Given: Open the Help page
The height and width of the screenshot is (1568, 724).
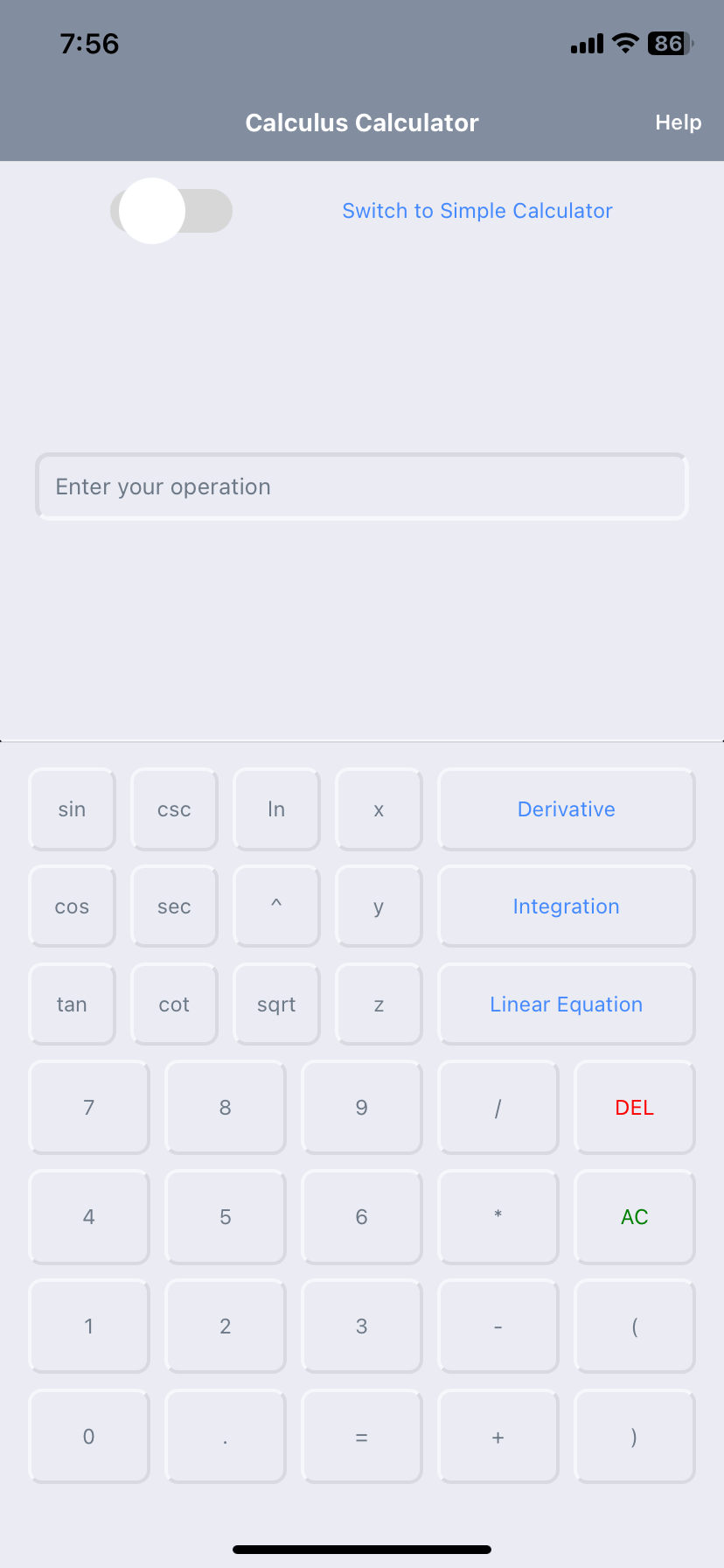Looking at the screenshot, I should point(678,122).
